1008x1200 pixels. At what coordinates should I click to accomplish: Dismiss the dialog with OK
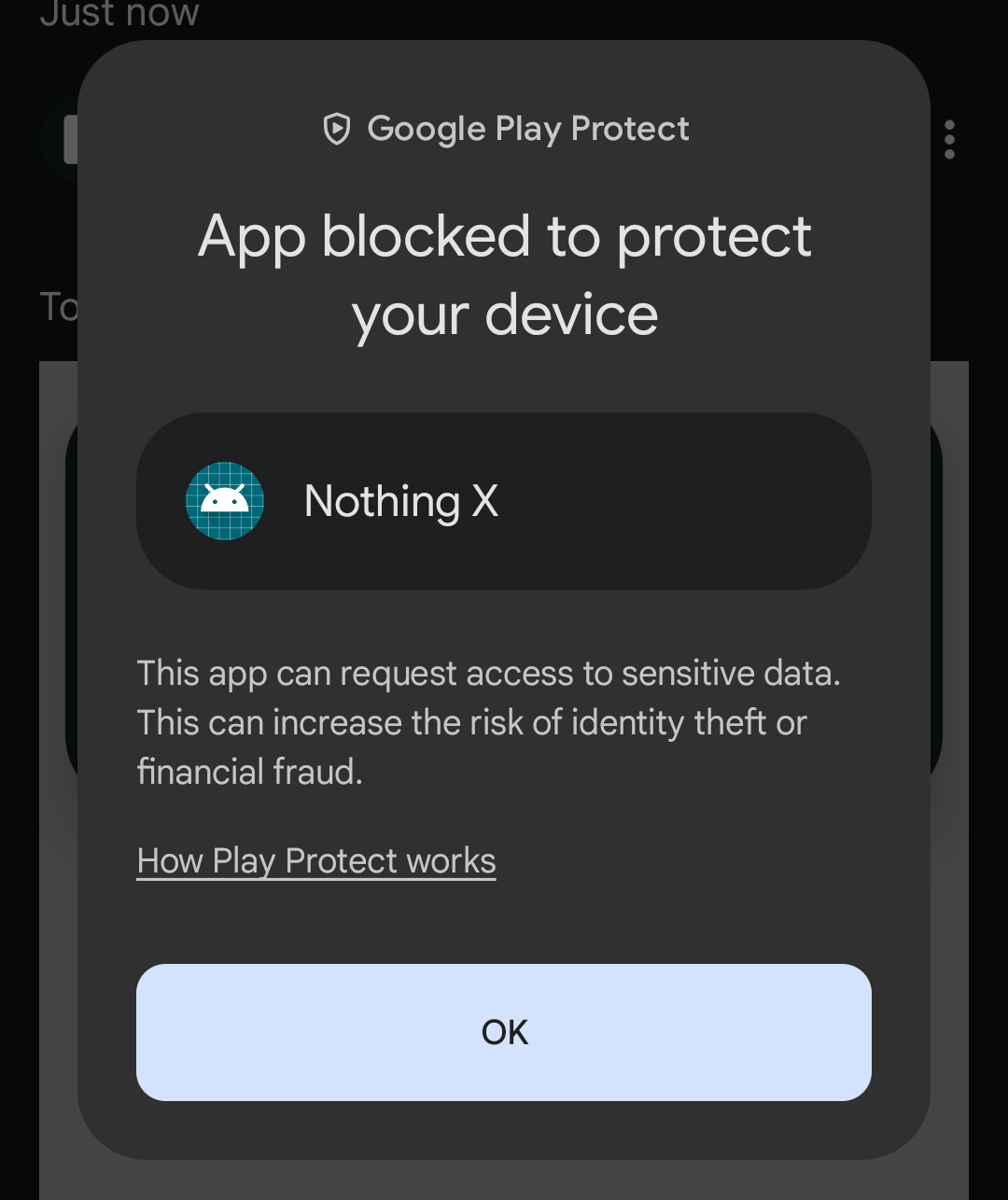coord(504,1032)
